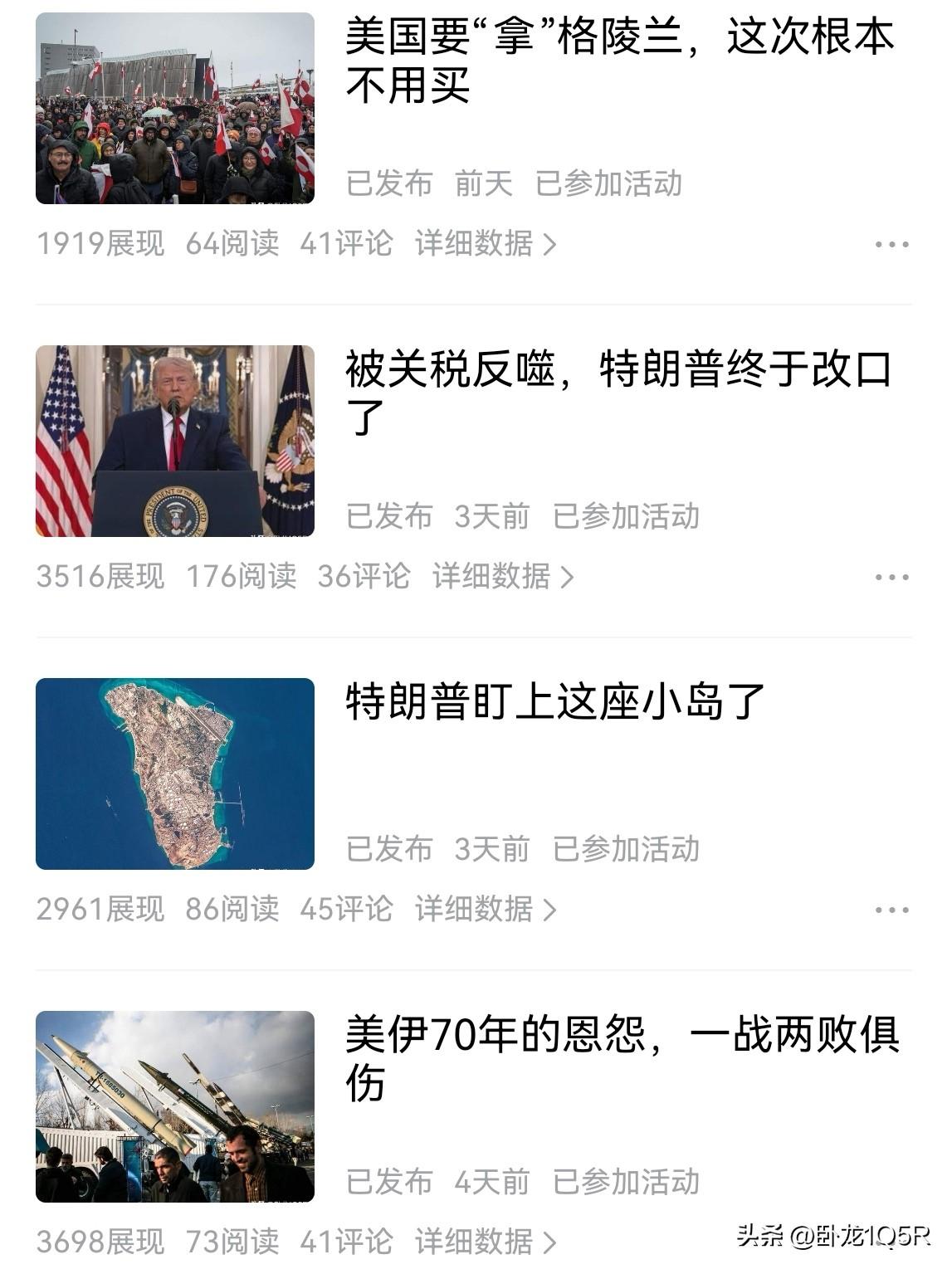Tap the island satellite photo thumbnail
This screenshot has width=952, height=1269.
(x=175, y=774)
